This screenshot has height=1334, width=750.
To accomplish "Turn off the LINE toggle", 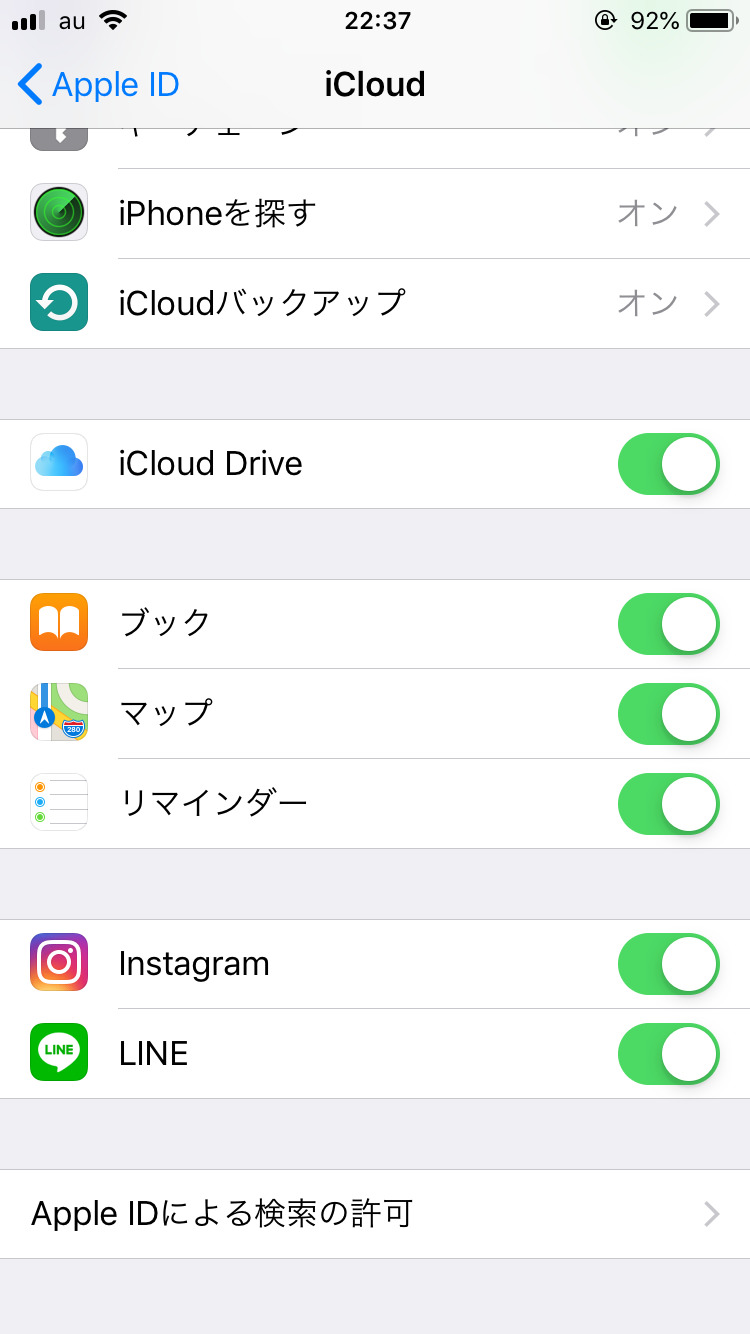I will click(x=668, y=1054).
